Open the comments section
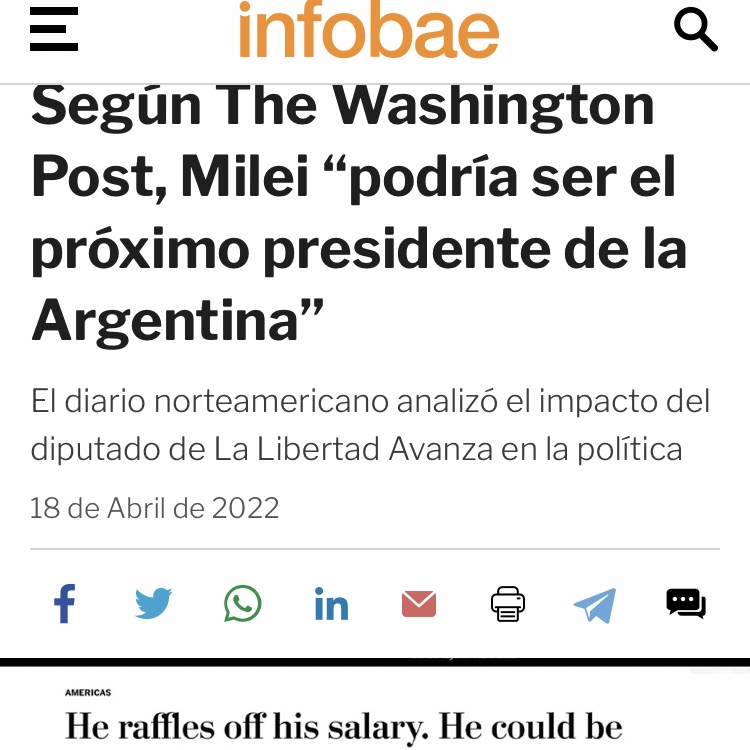 (x=686, y=603)
